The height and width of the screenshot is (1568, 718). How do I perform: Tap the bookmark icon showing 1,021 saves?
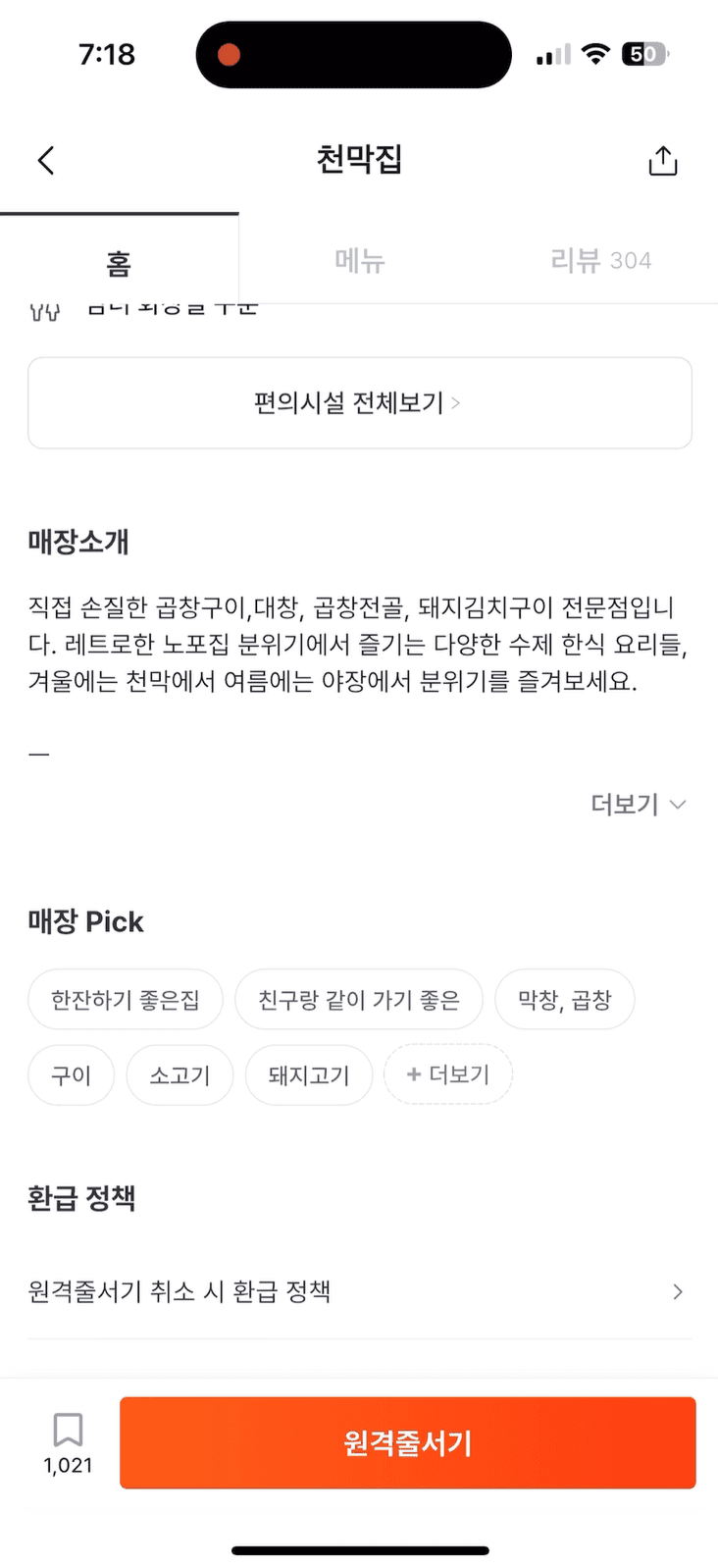click(x=66, y=1442)
